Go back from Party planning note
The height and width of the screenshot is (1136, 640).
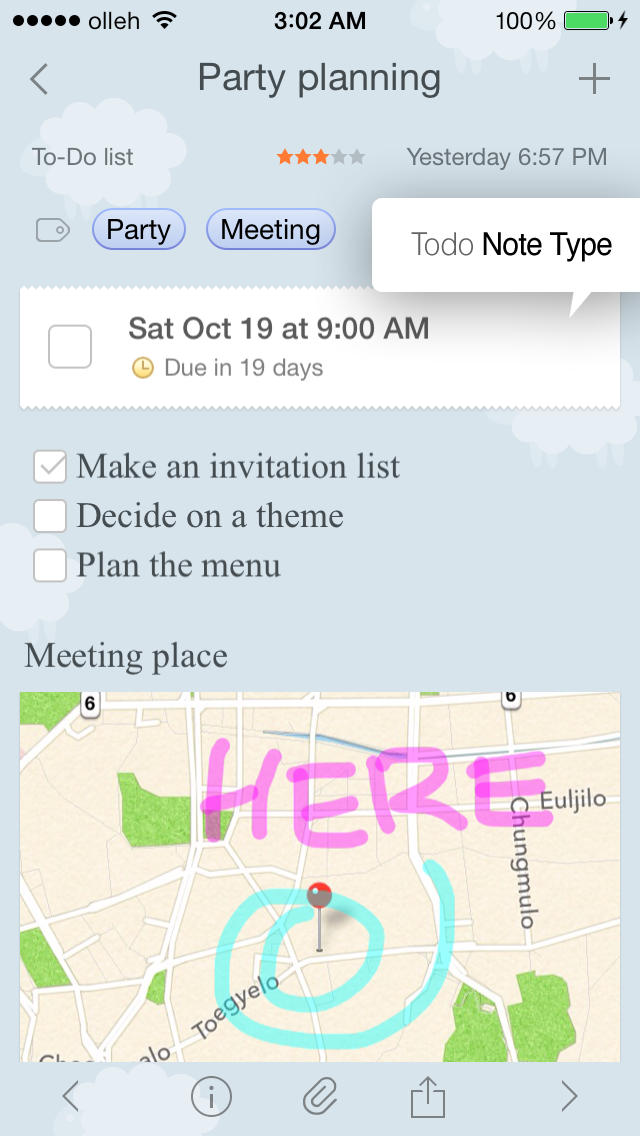39,79
